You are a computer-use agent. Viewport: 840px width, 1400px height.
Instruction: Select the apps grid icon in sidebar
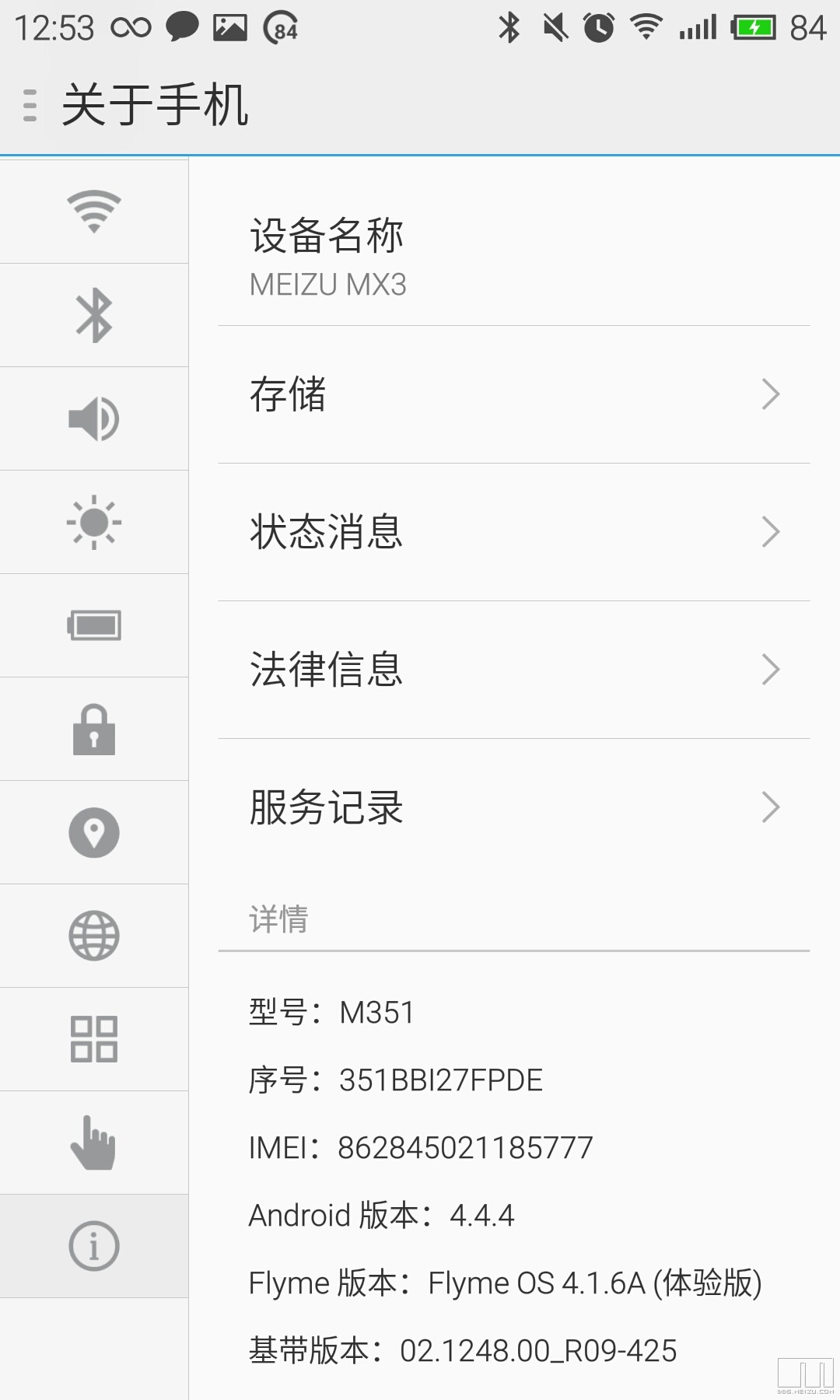[x=93, y=1038]
